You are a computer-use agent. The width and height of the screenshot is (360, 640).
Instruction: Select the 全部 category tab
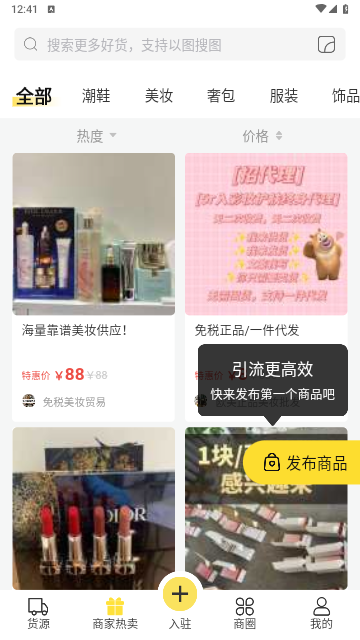tap(34, 96)
